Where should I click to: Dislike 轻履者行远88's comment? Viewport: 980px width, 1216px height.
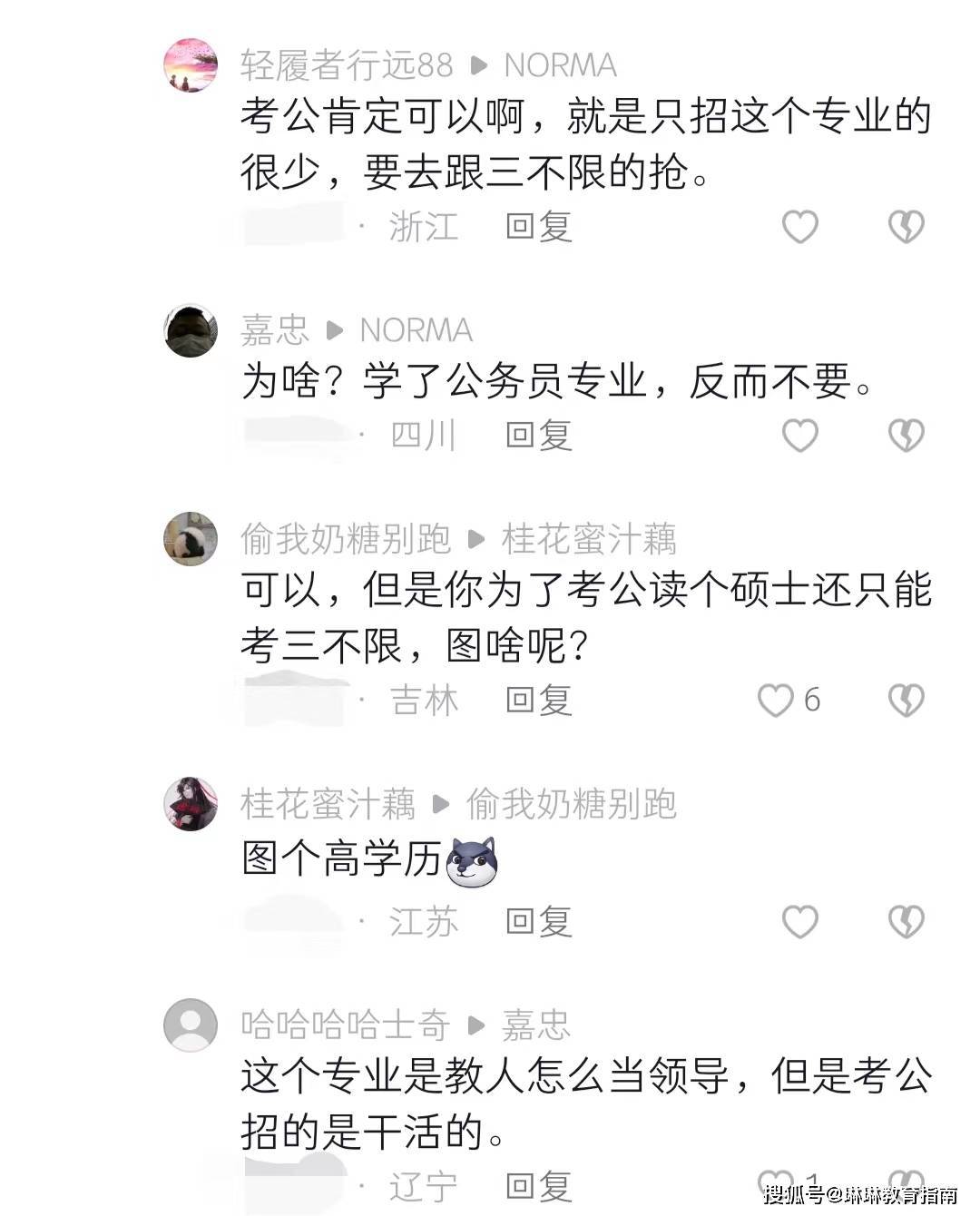click(905, 226)
